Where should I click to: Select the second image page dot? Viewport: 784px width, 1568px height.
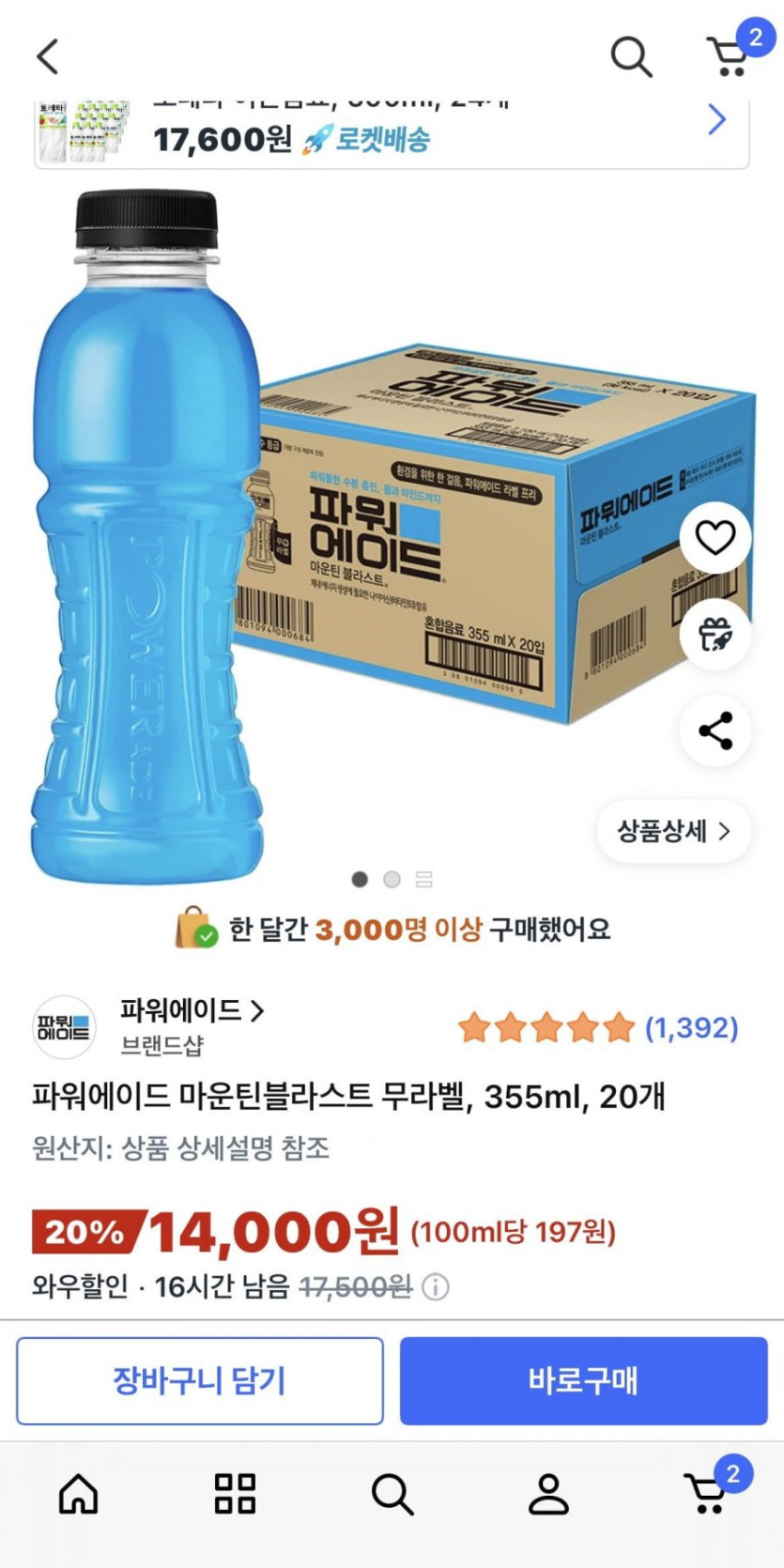(x=392, y=880)
